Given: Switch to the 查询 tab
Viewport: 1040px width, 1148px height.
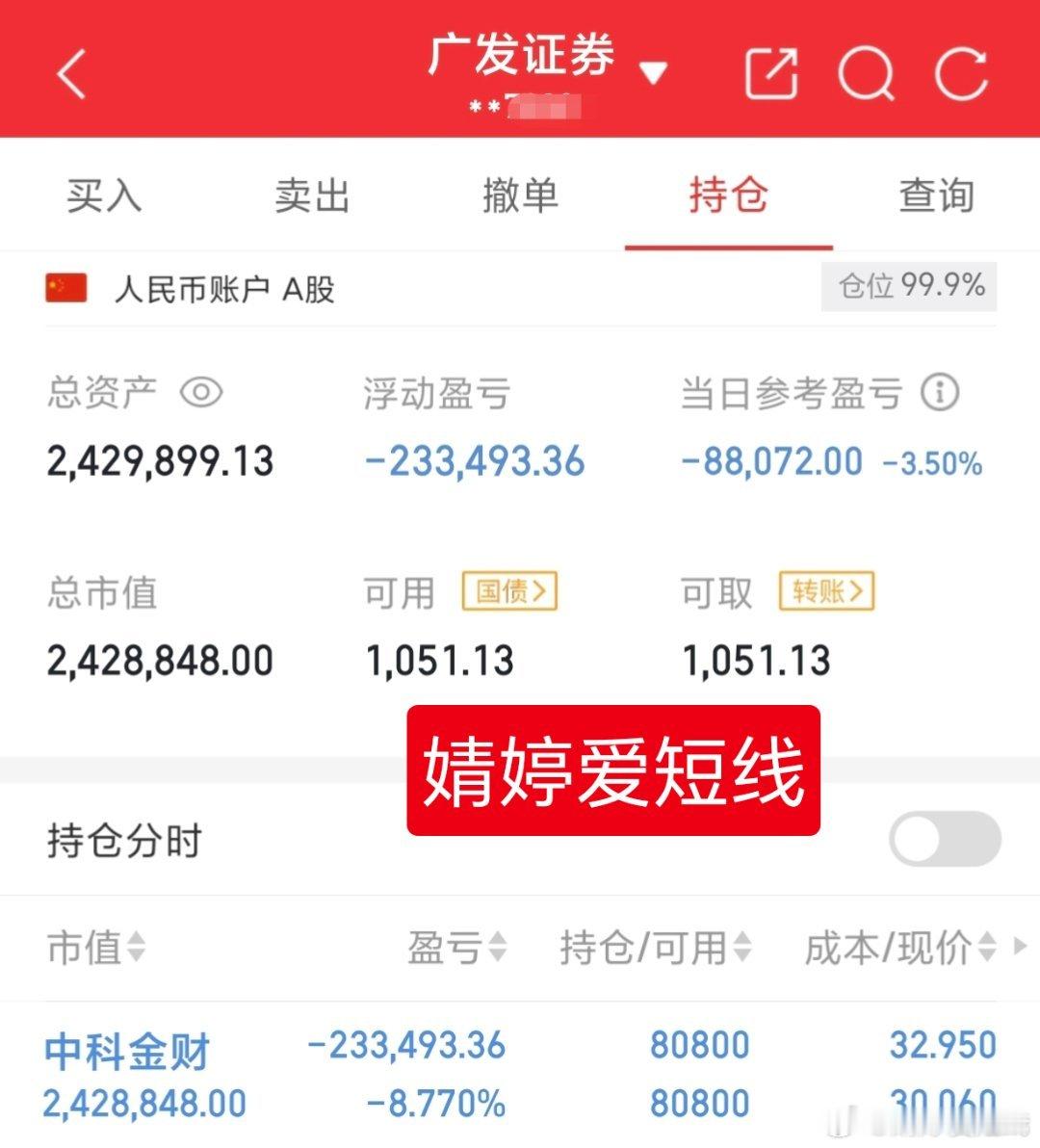Looking at the screenshot, I should point(936,195).
